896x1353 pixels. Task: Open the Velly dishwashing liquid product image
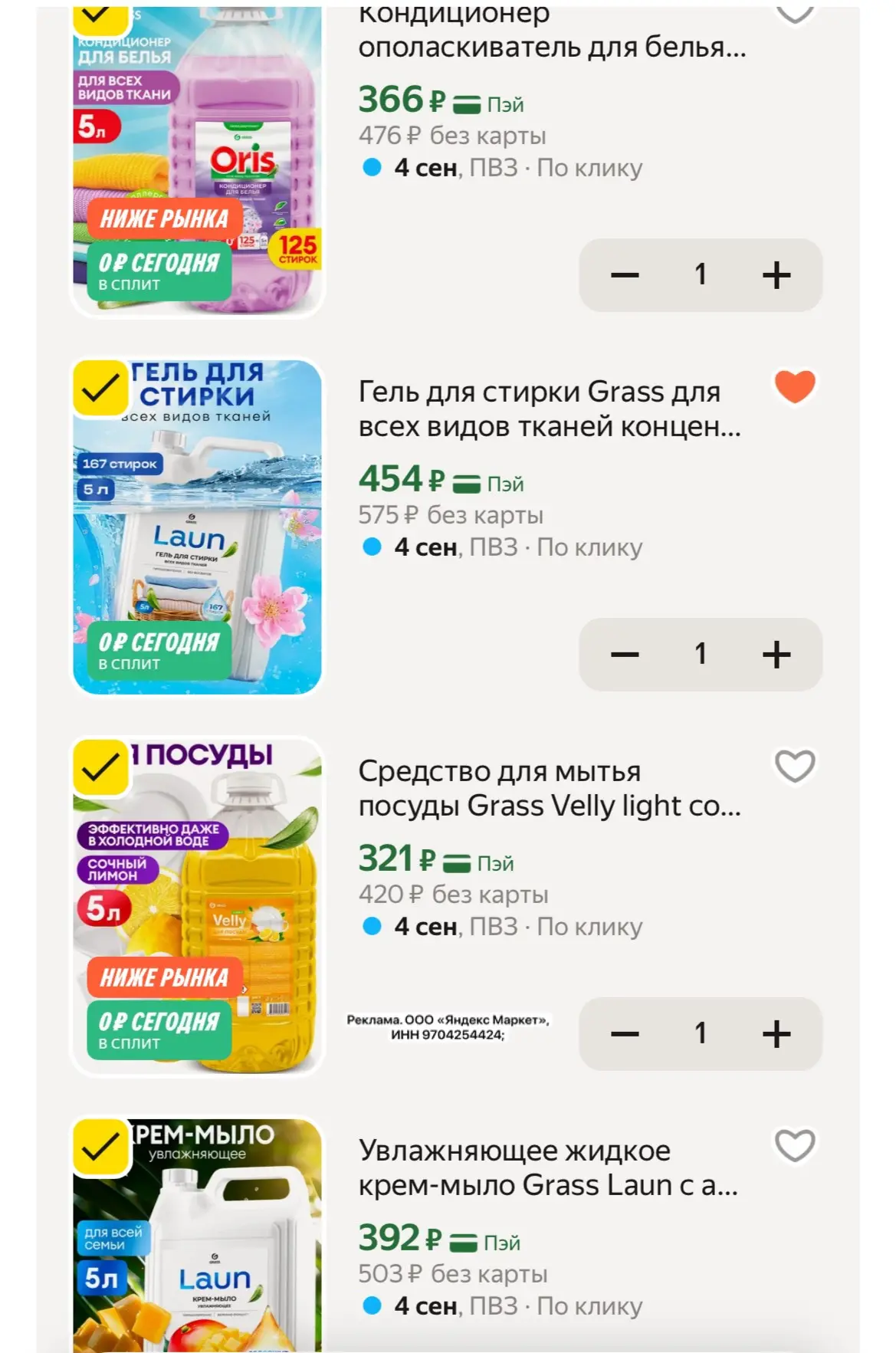(197, 907)
